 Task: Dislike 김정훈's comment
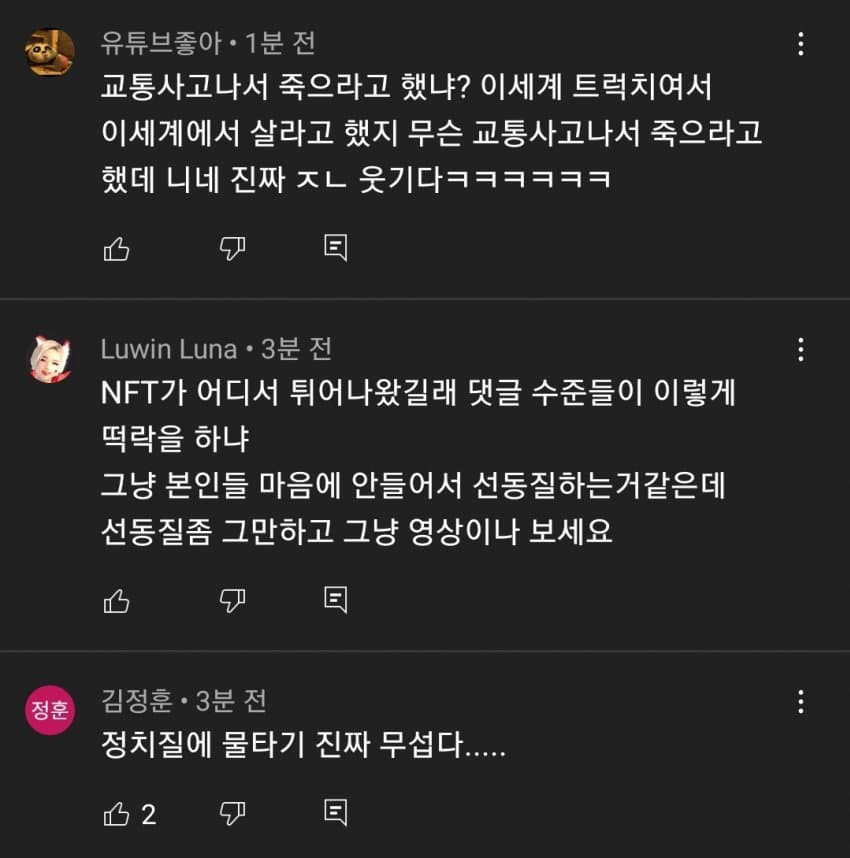click(232, 814)
